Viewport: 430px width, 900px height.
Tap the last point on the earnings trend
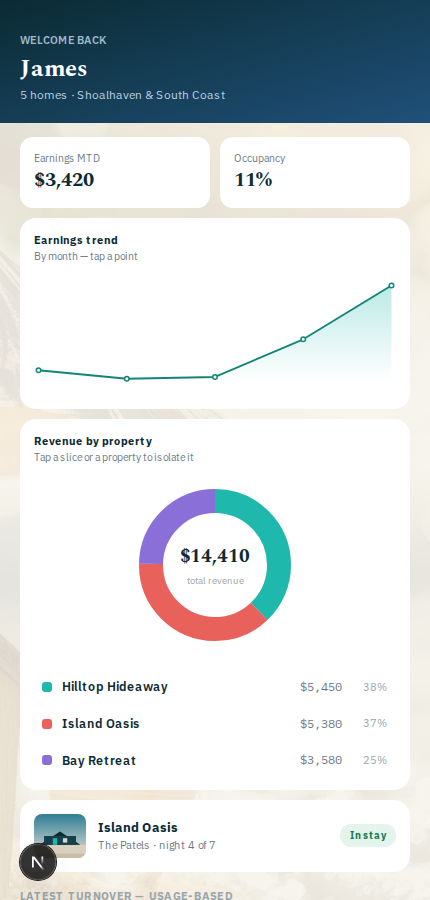click(x=392, y=285)
